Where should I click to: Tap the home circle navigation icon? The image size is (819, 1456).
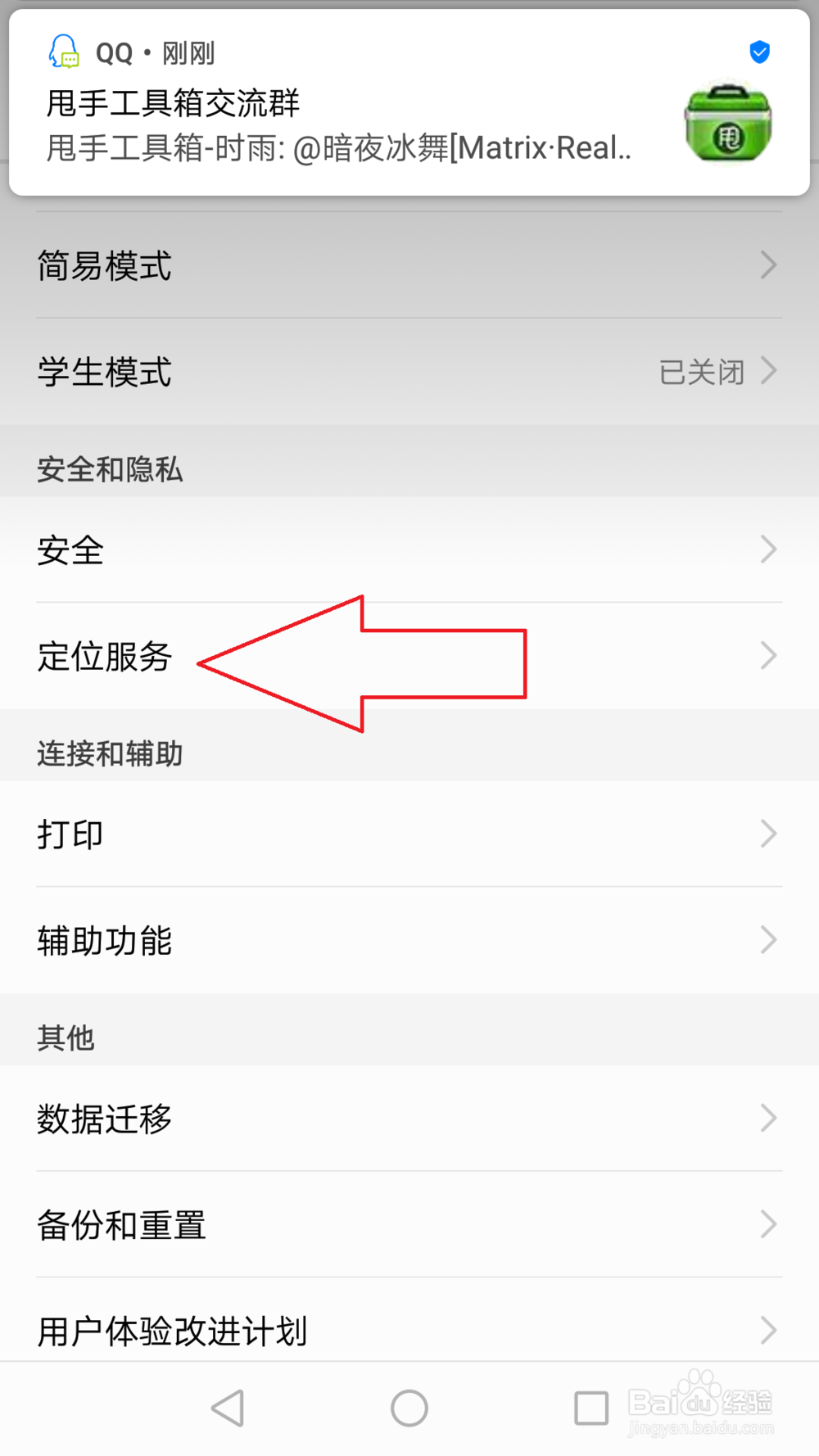[x=409, y=1408]
